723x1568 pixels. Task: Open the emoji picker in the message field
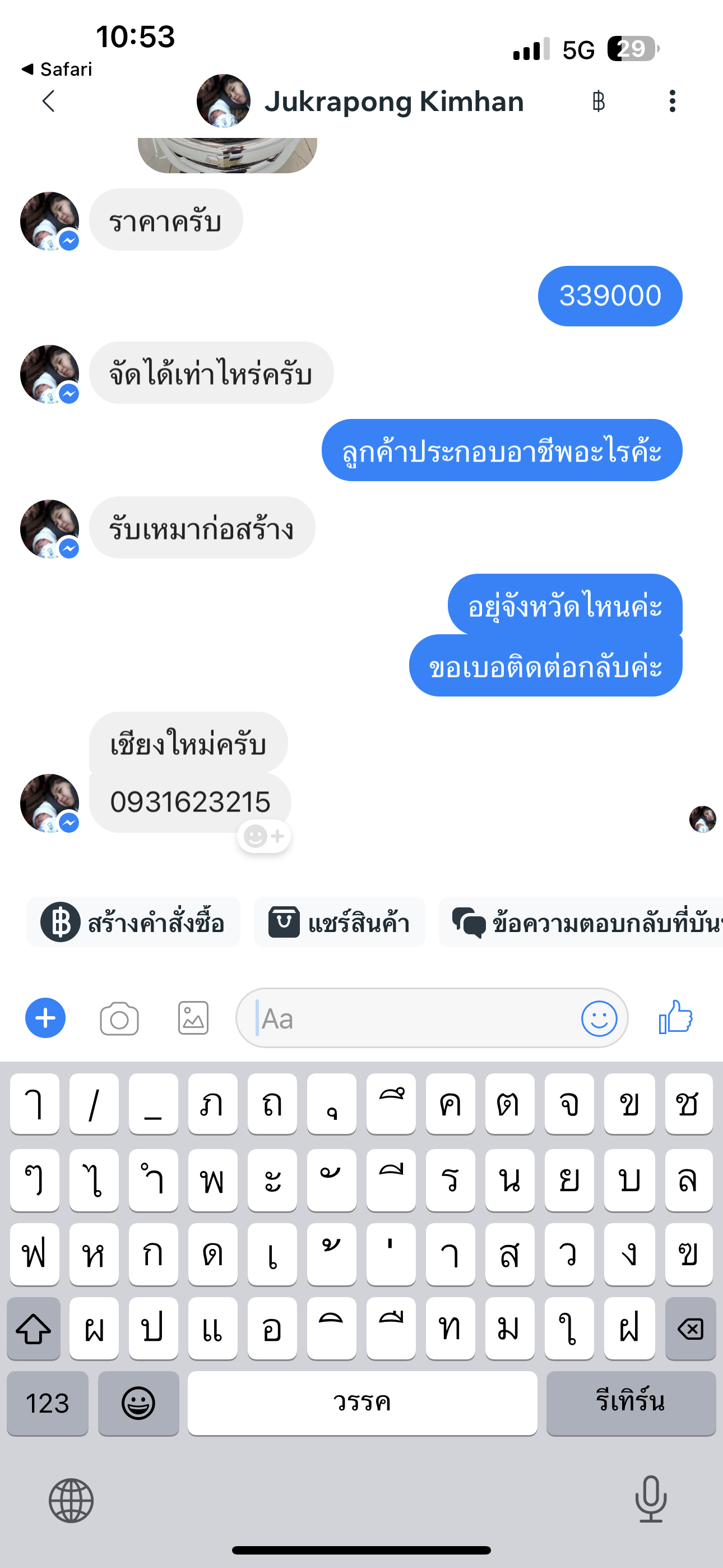point(599,1018)
